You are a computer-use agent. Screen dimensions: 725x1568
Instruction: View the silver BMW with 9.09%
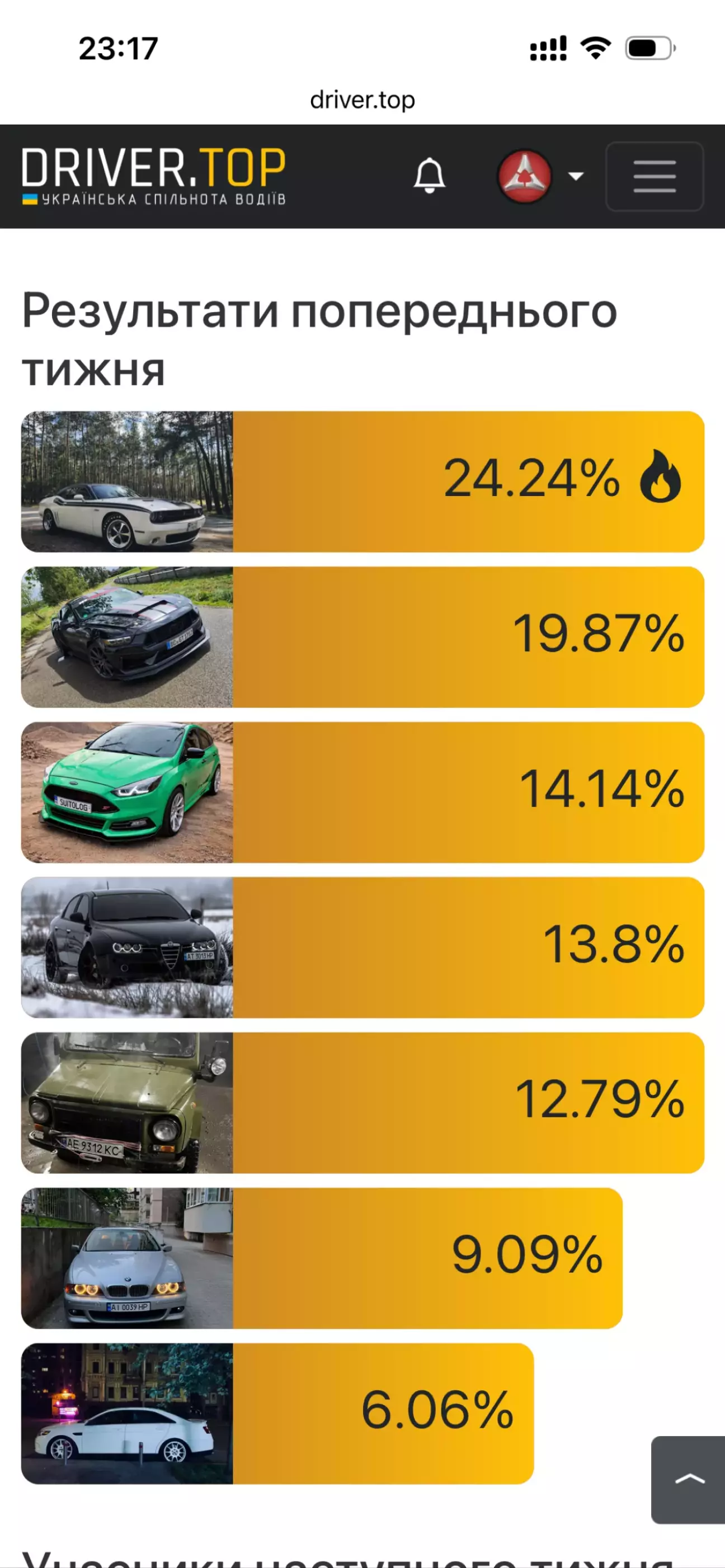tap(322, 1258)
